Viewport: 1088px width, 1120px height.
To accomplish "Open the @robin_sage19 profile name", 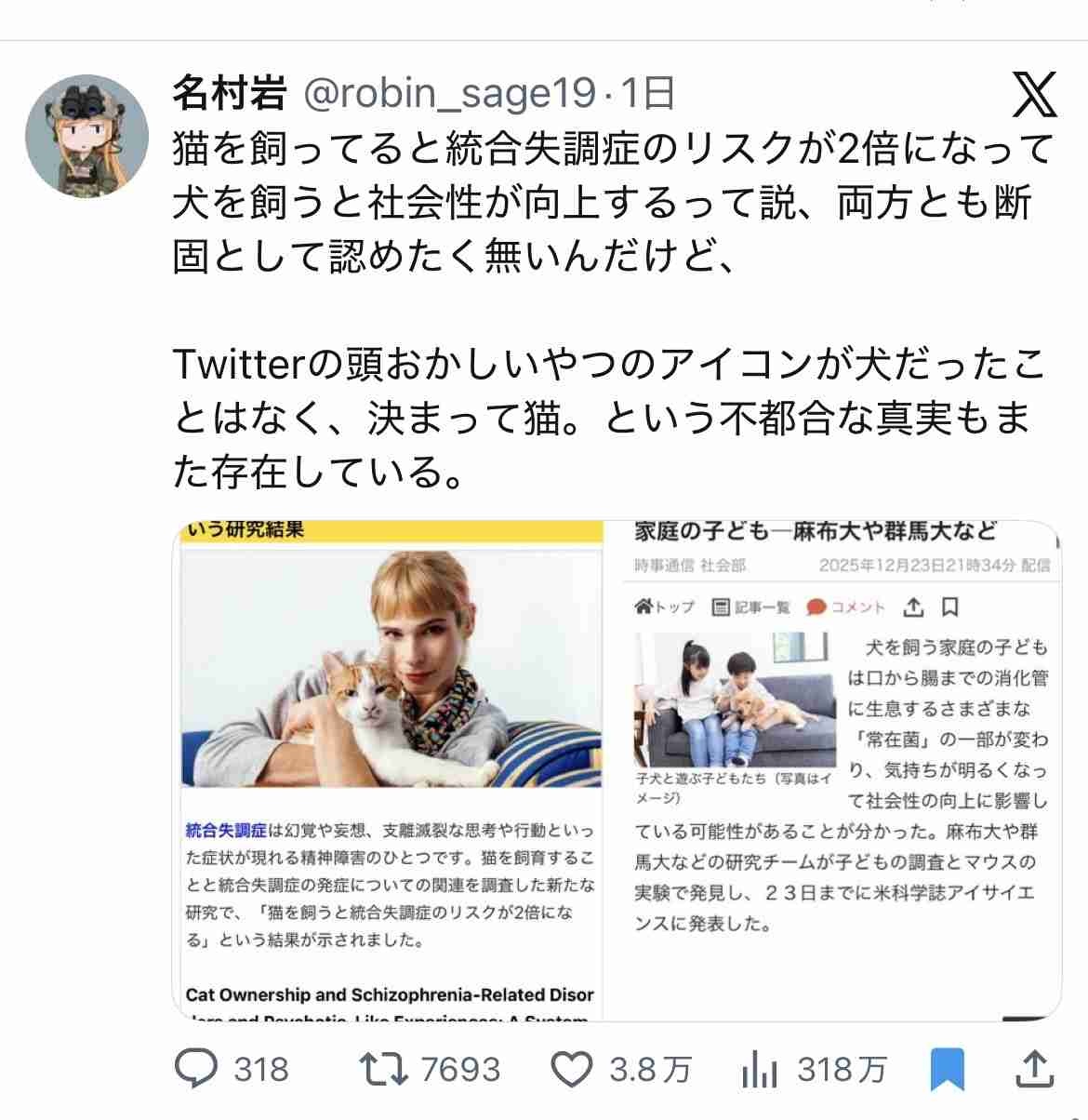I will point(448,93).
